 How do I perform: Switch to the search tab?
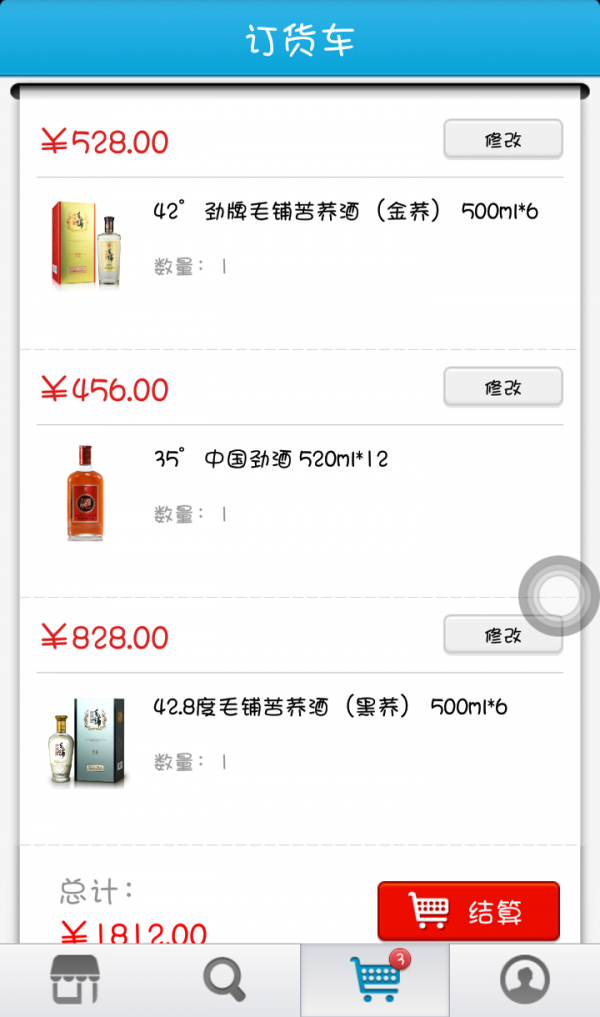coord(225,980)
